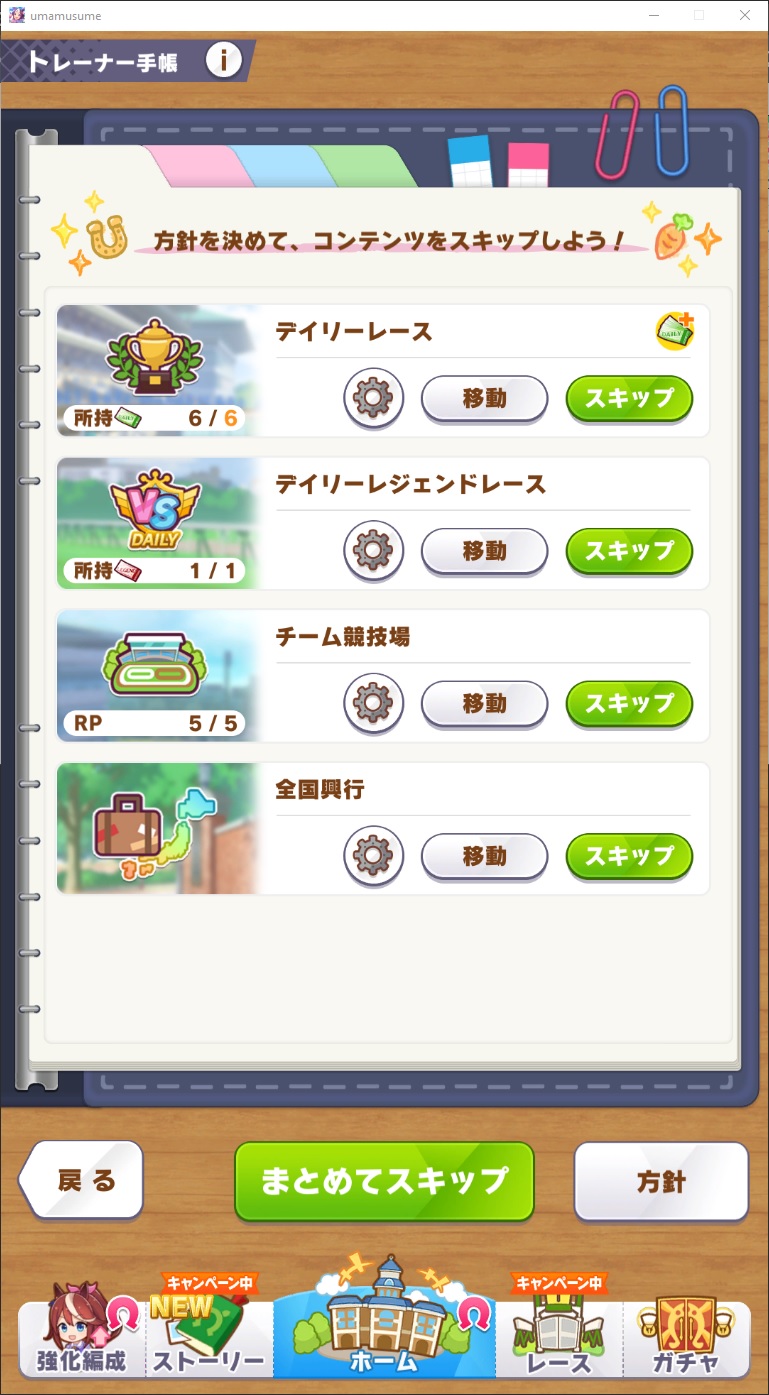The image size is (769, 1395).
Task: Open the info icon beside トレーナー手帳
Action: 224,61
